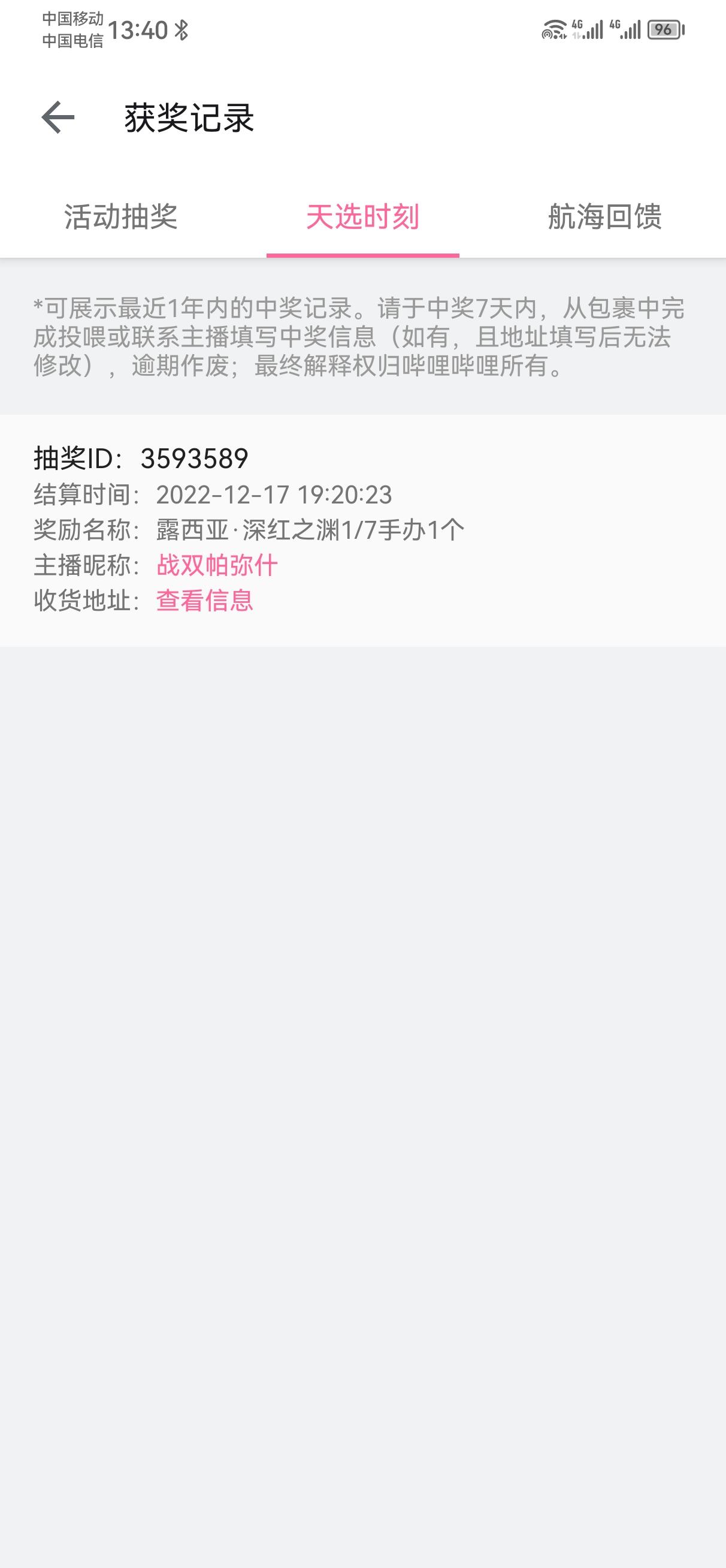Click the prize name 露西亚·深红之渊 figure

click(x=308, y=530)
